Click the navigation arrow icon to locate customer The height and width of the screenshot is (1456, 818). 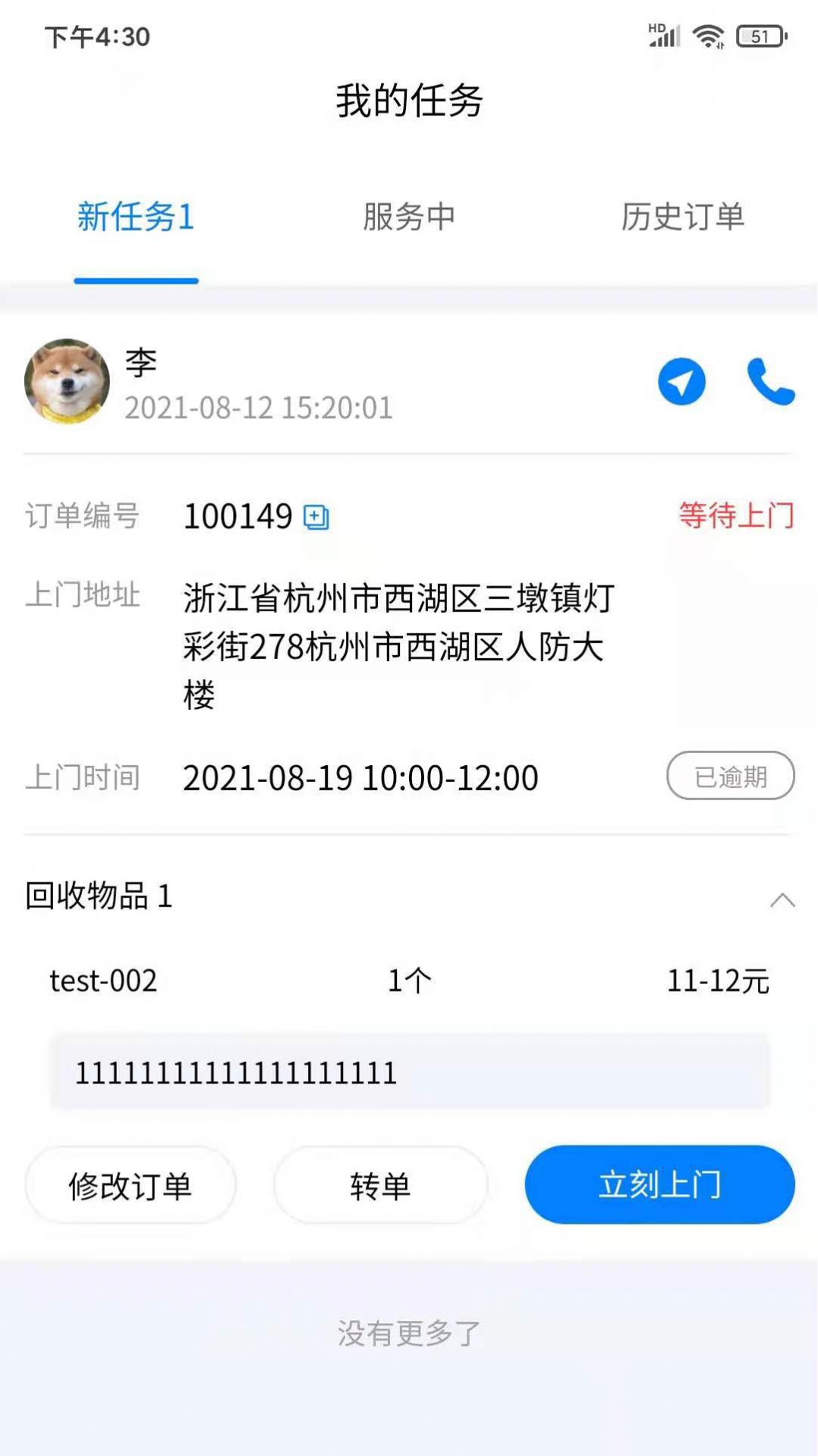point(681,383)
